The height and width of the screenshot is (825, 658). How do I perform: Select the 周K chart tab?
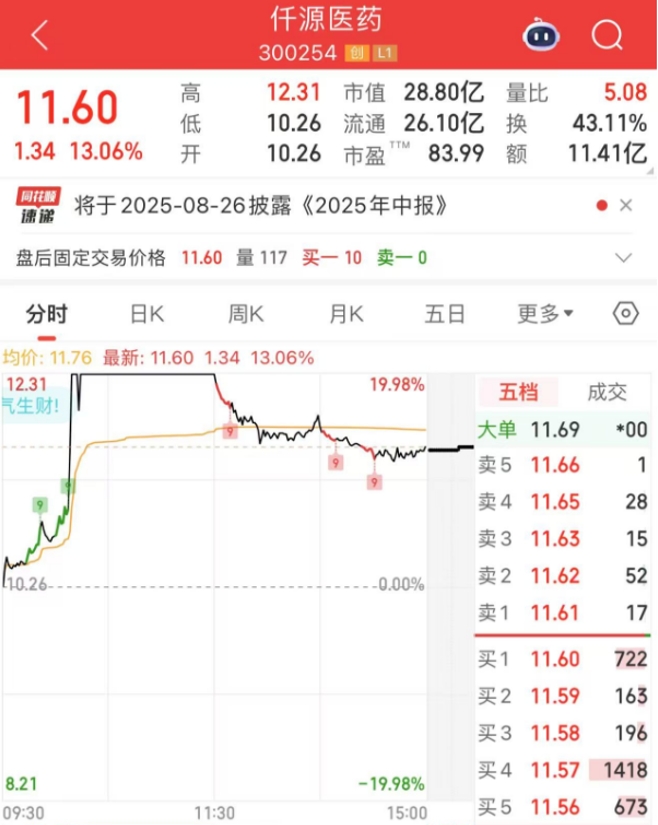click(x=245, y=314)
